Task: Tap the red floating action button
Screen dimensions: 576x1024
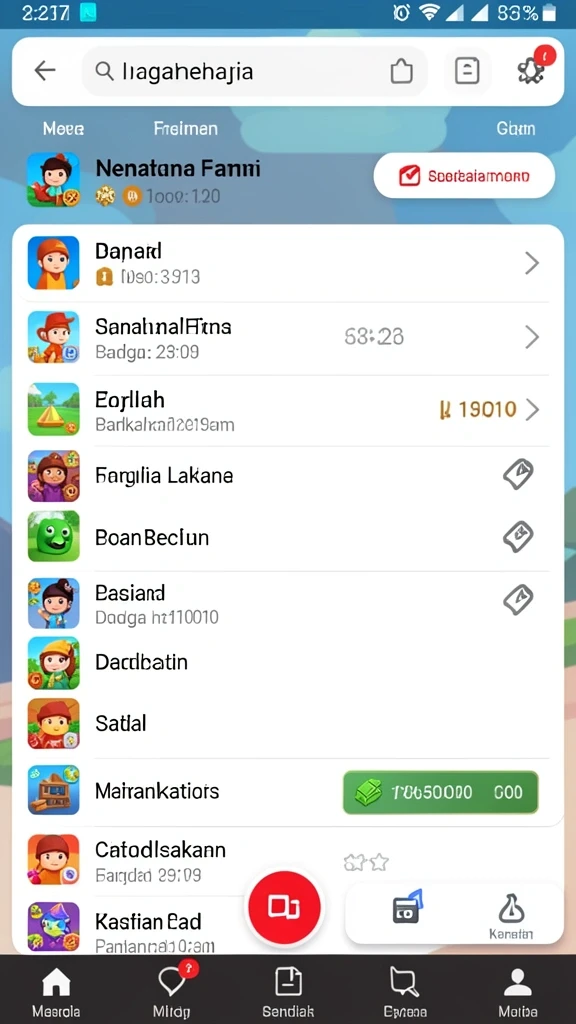Action: click(x=283, y=908)
